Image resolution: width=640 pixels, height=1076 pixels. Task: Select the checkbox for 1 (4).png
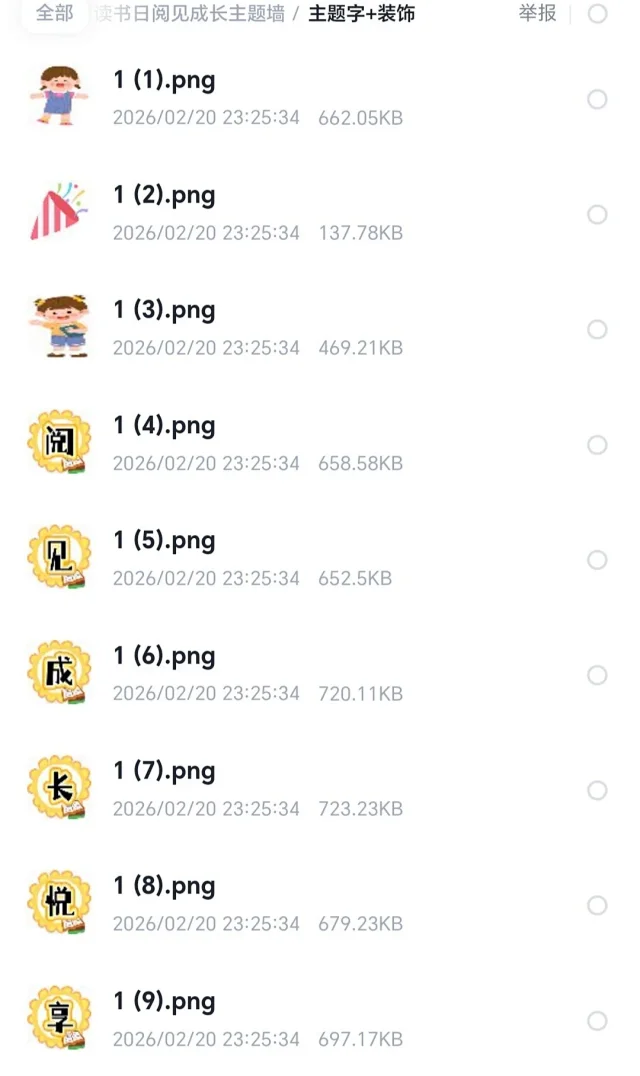(597, 445)
